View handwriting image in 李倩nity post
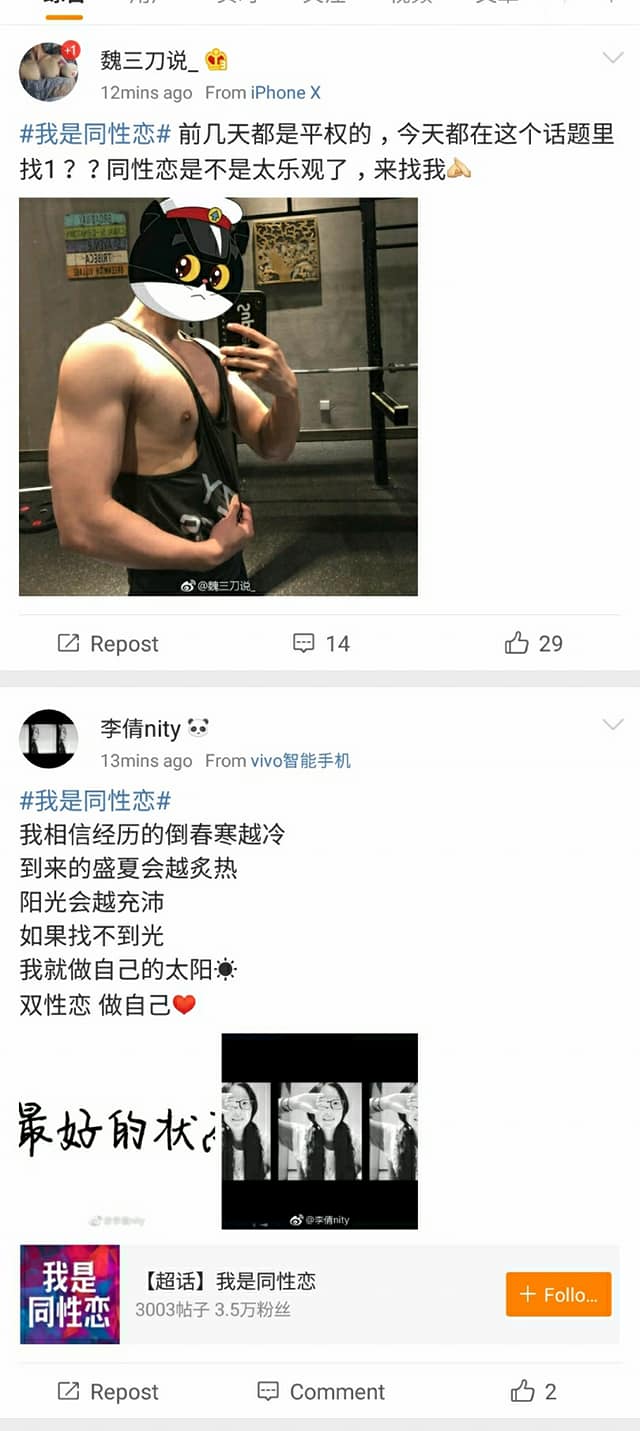Image resolution: width=640 pixels, height=1431 pixels. (x=117, y=1131)
